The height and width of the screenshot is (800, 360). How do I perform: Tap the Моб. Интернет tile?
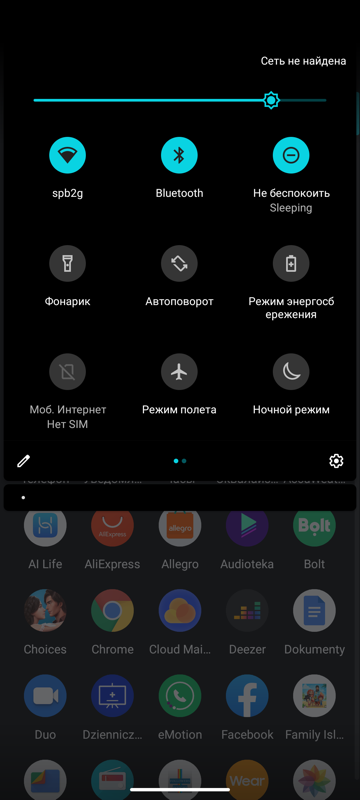67,371
